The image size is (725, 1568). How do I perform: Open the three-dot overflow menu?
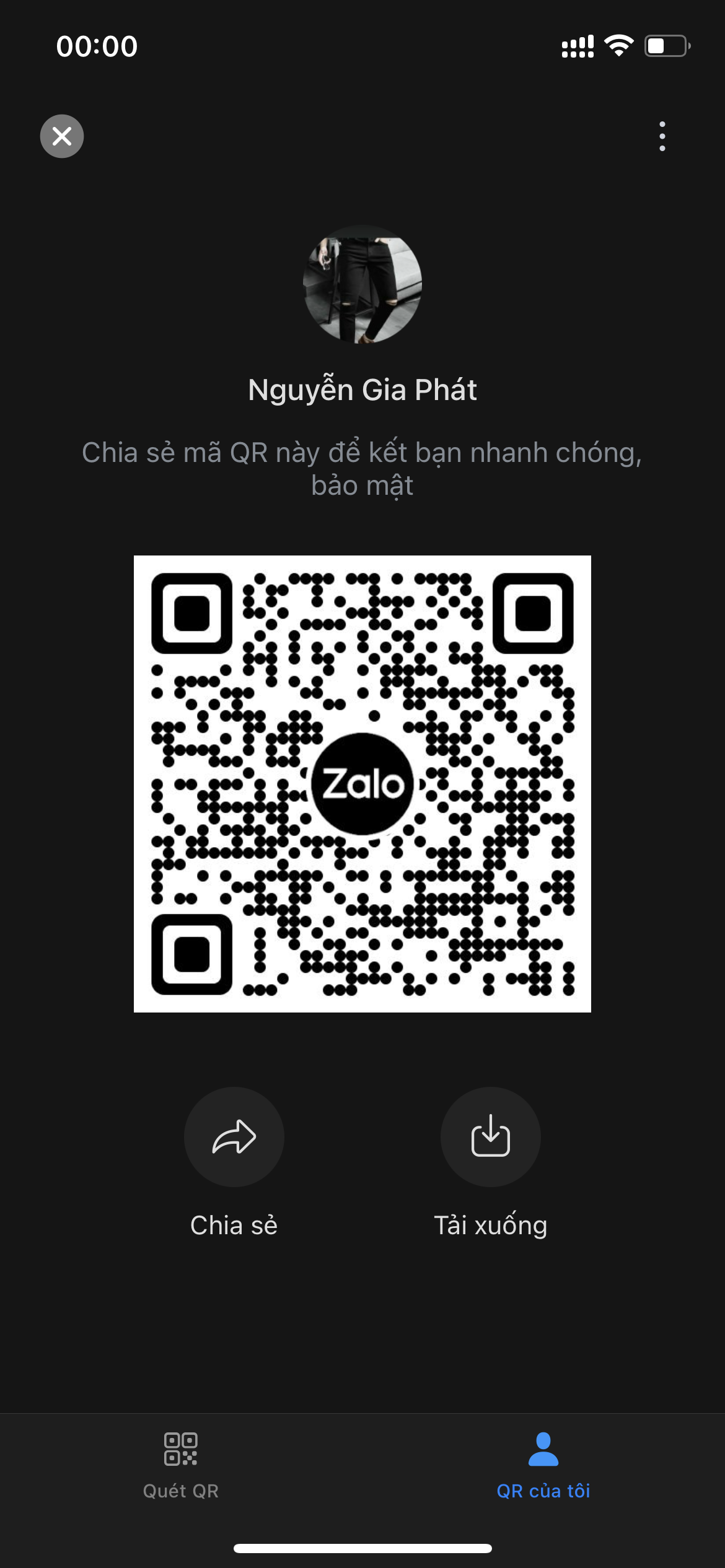[662, 136]
